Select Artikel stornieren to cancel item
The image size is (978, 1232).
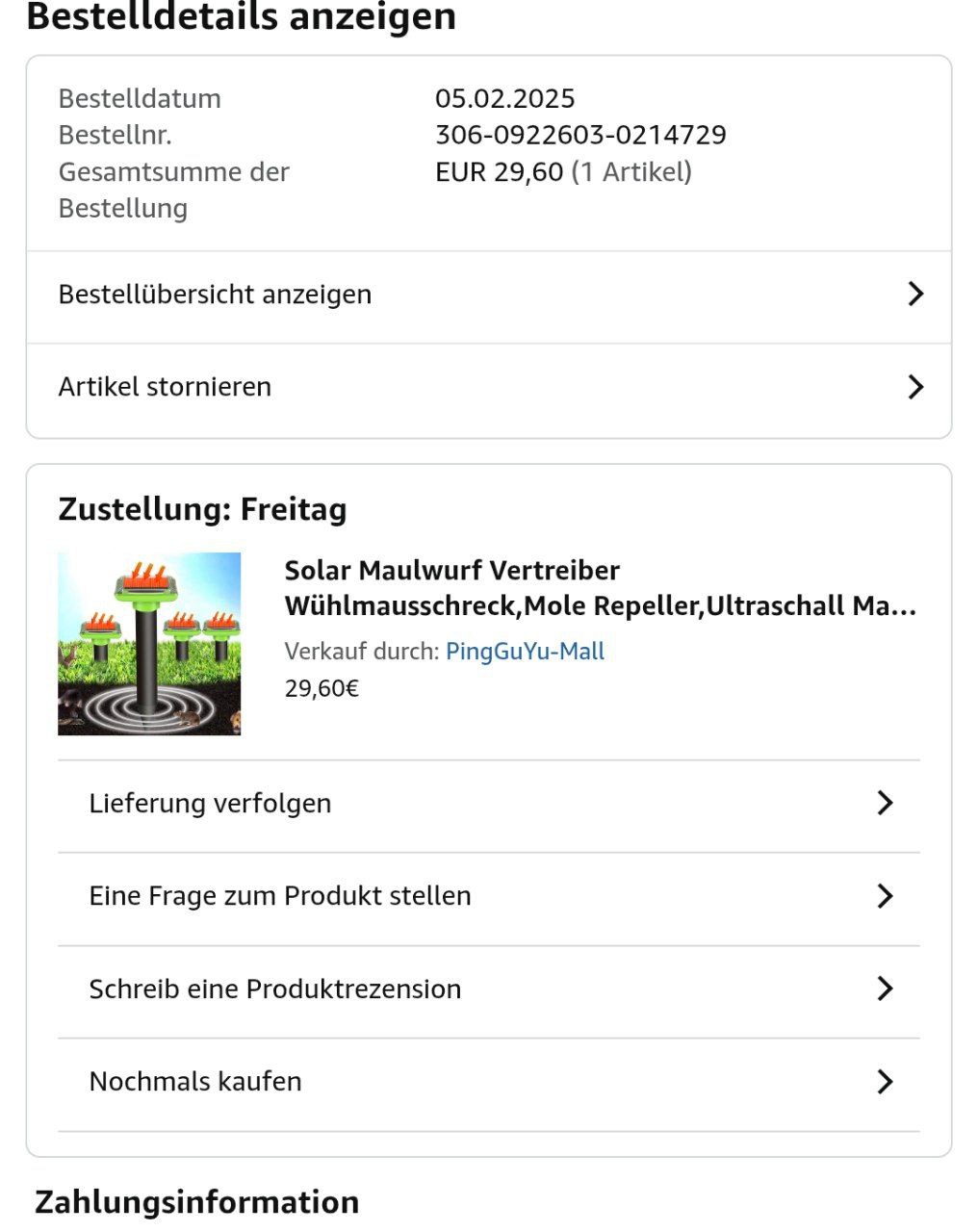click(488, 387)
